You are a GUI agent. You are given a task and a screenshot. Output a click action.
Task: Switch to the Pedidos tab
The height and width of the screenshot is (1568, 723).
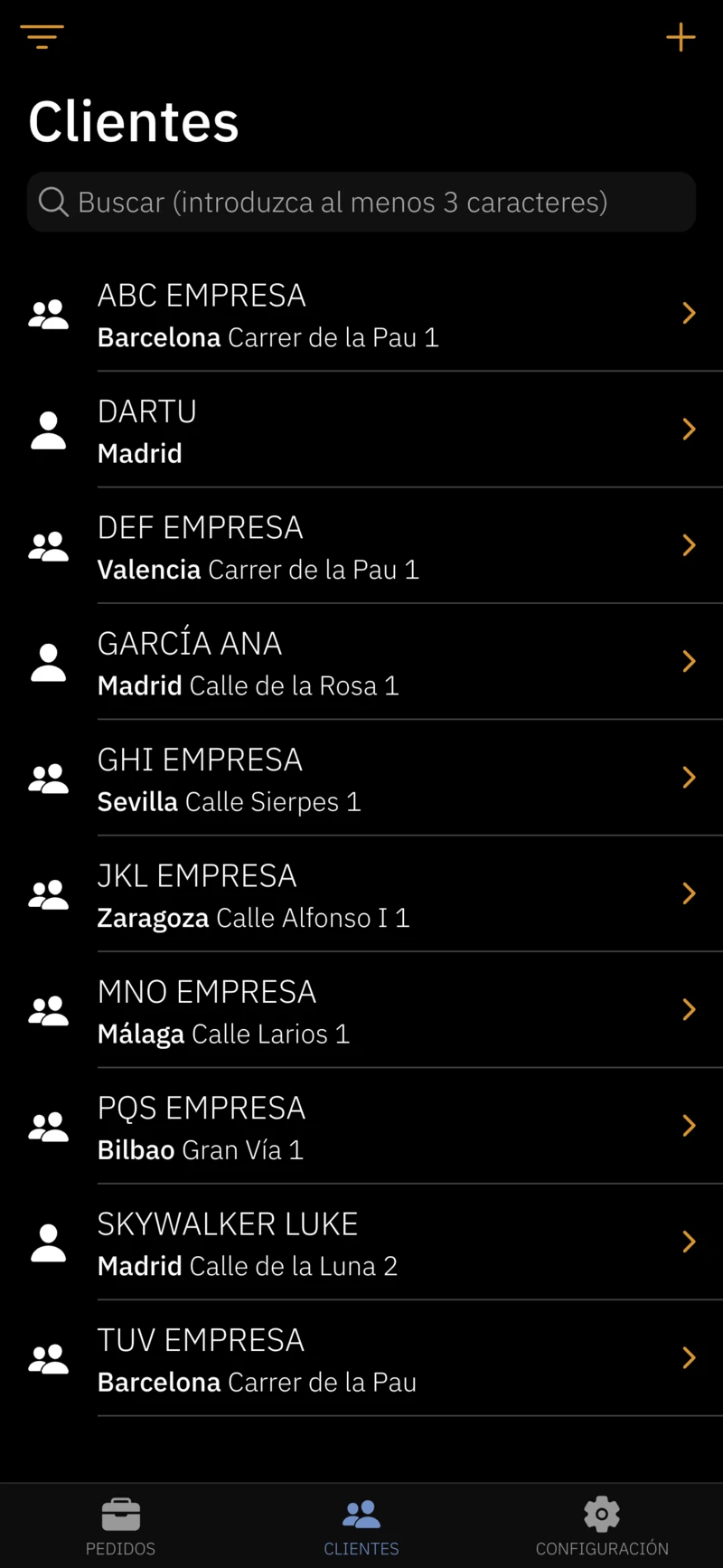coord(120,1526)
